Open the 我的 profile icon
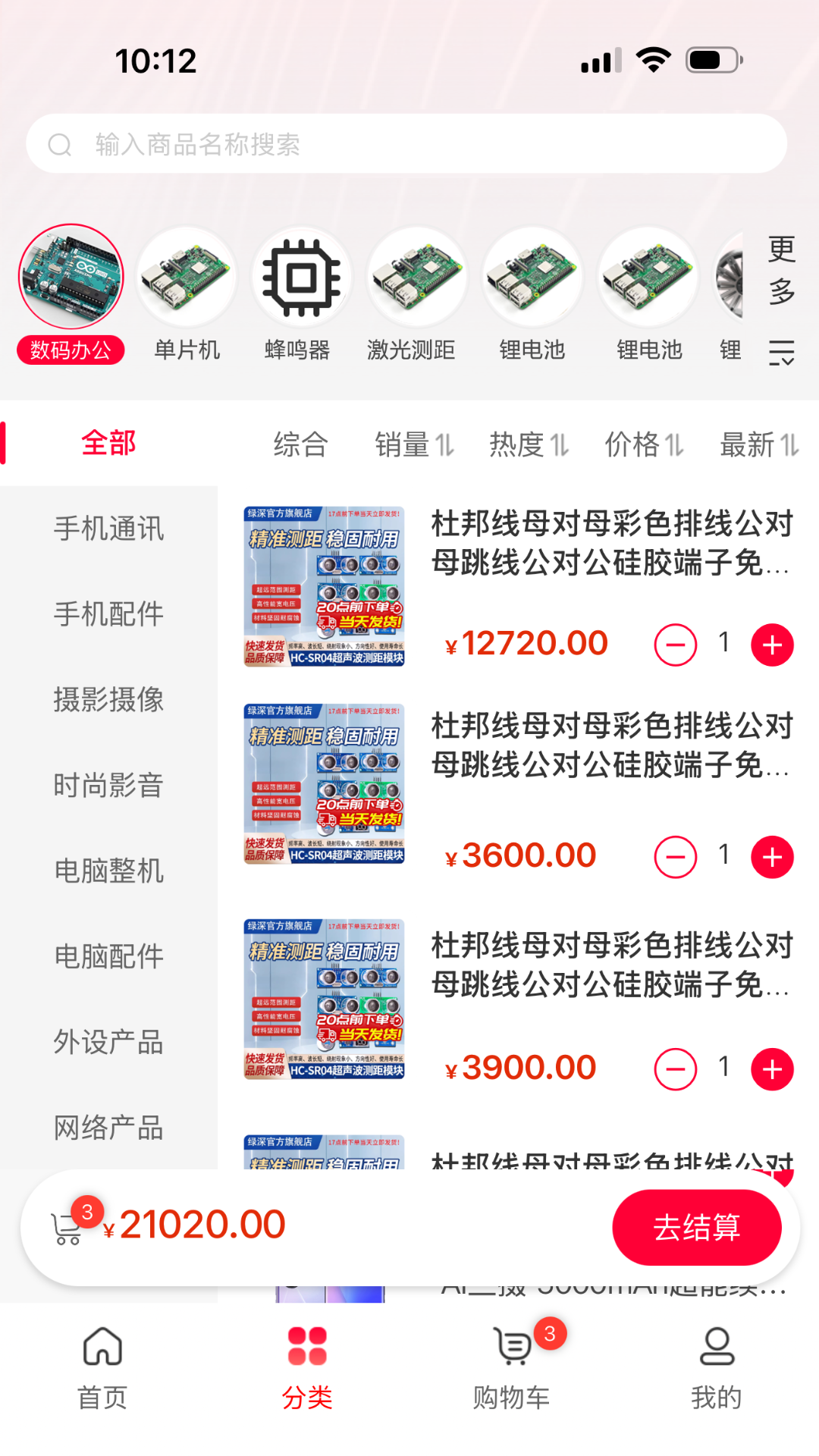Screen dimensions: 819x1456 716,1346
